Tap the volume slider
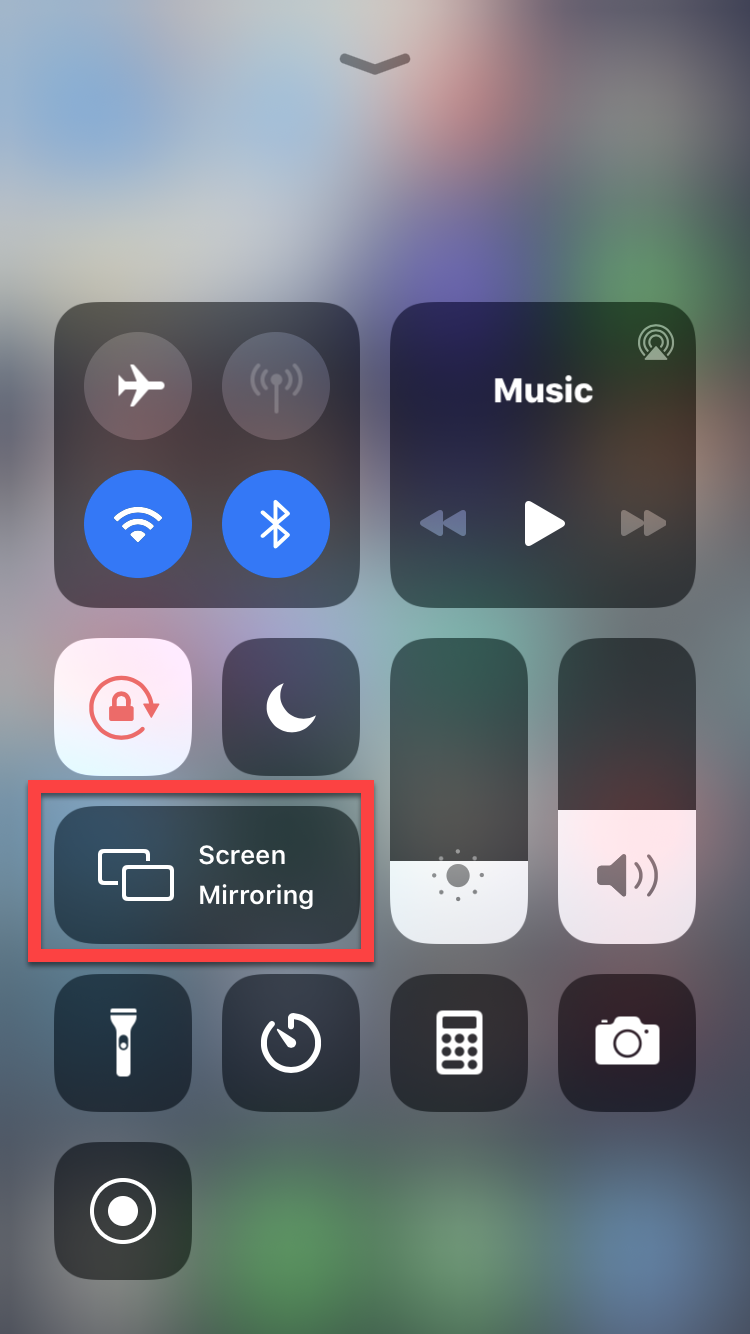The width and height of the screenshot is (750, 1334). tap(626, 790)
